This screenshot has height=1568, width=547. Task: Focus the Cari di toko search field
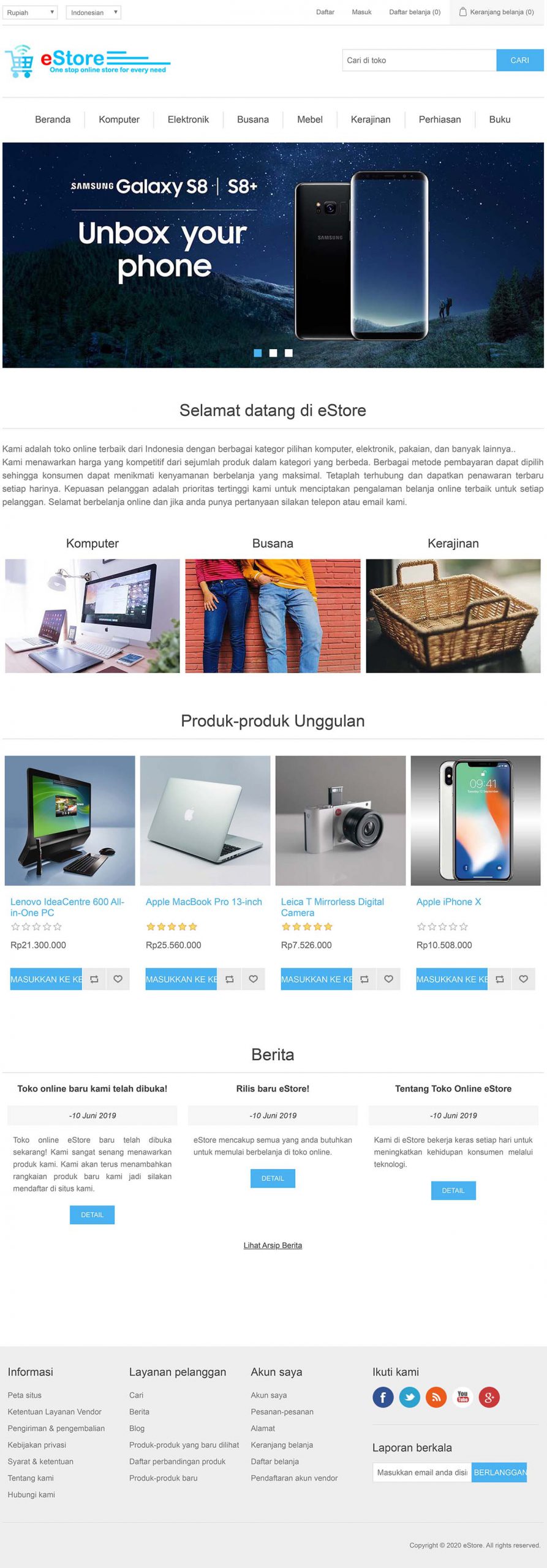pos(419,60)
